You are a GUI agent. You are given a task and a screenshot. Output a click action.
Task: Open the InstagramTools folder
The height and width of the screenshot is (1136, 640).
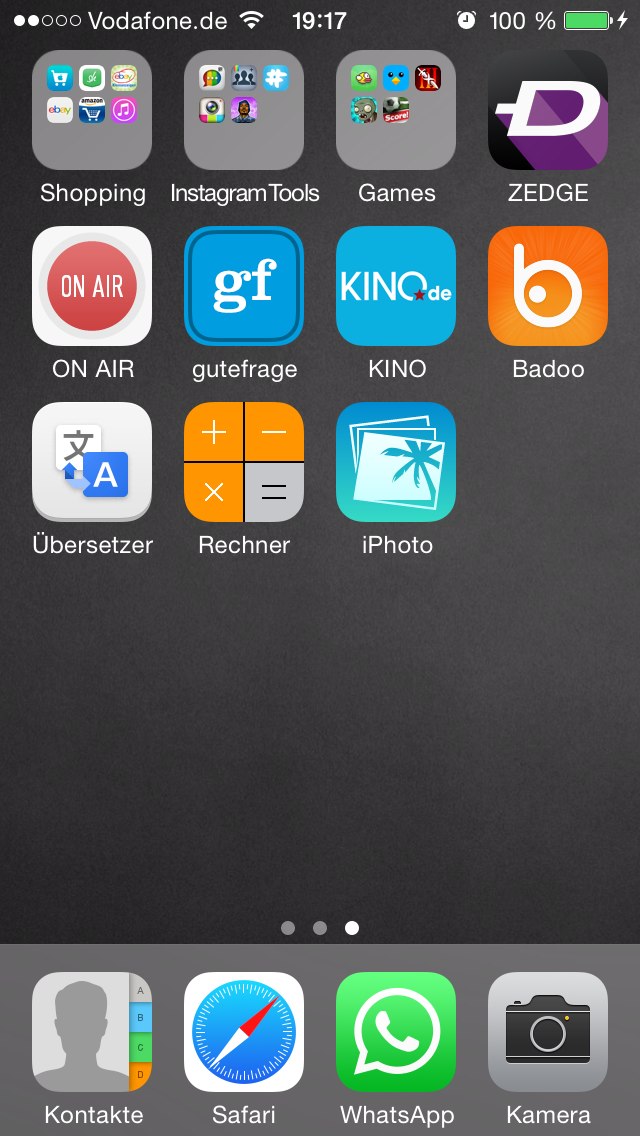244,110
